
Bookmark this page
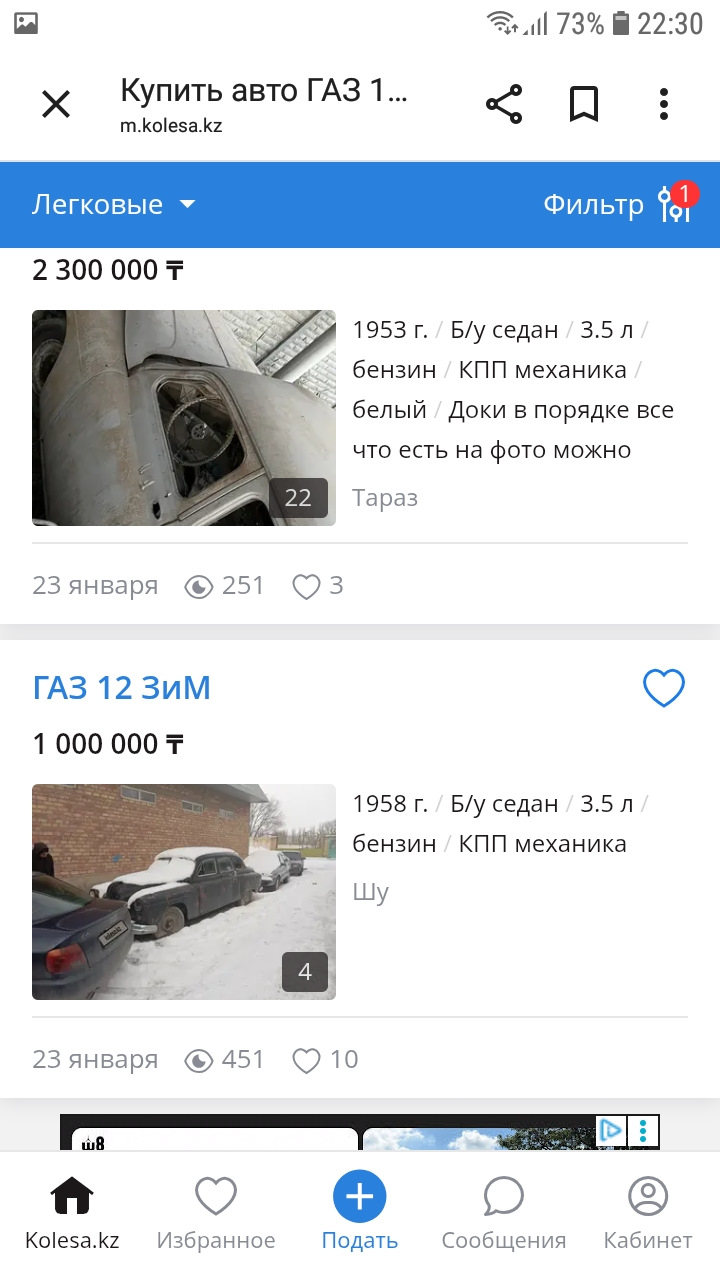pos(584,104)
